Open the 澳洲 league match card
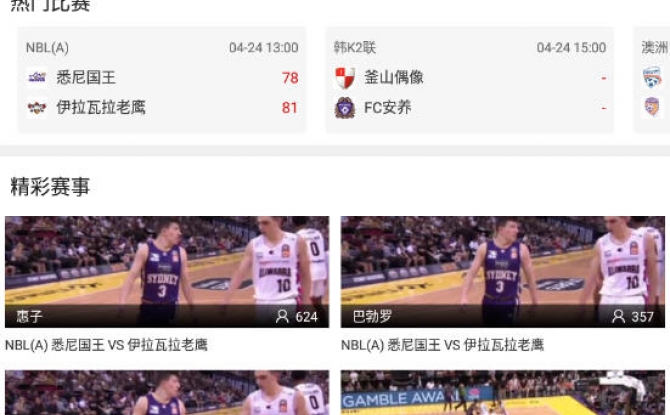The image size is (670, 415). 654,80
